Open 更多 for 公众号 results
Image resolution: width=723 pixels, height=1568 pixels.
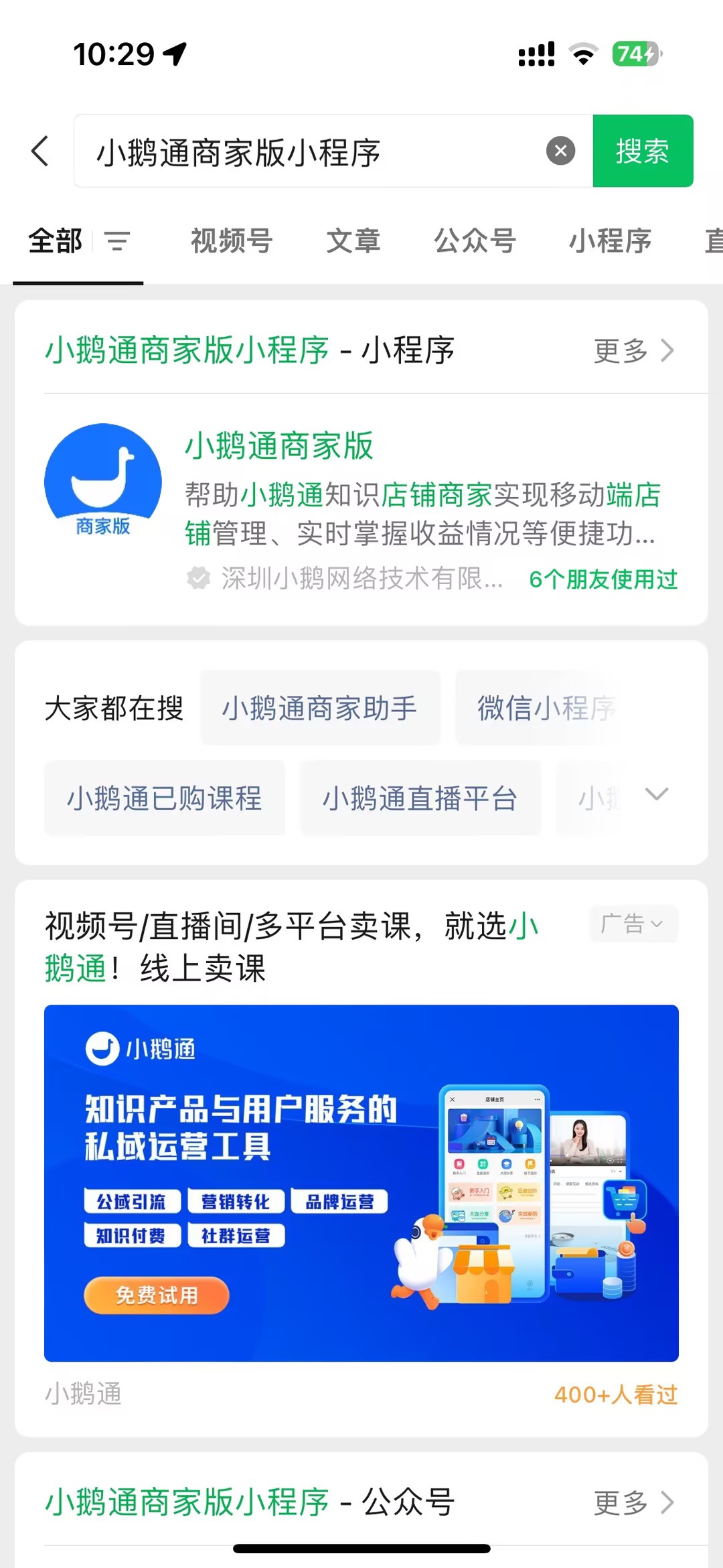(x=633, y=1502)
